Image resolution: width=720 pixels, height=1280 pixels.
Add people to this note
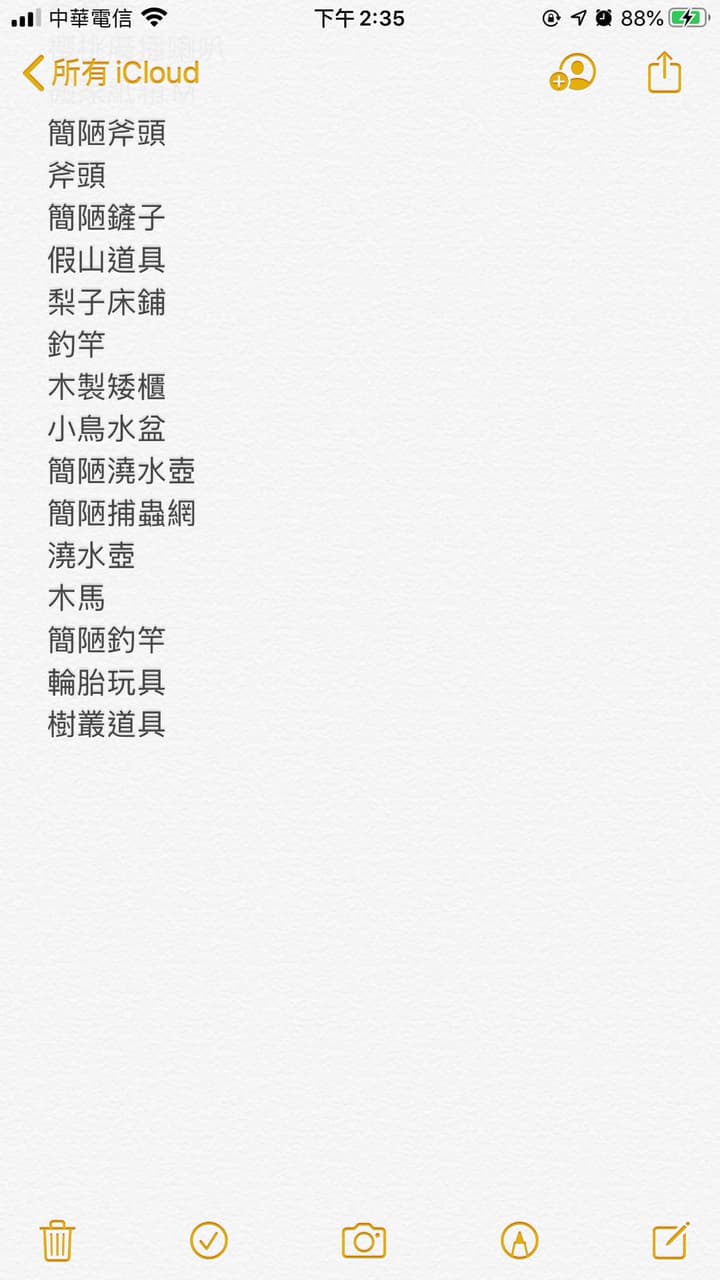[x=572, y=73]
